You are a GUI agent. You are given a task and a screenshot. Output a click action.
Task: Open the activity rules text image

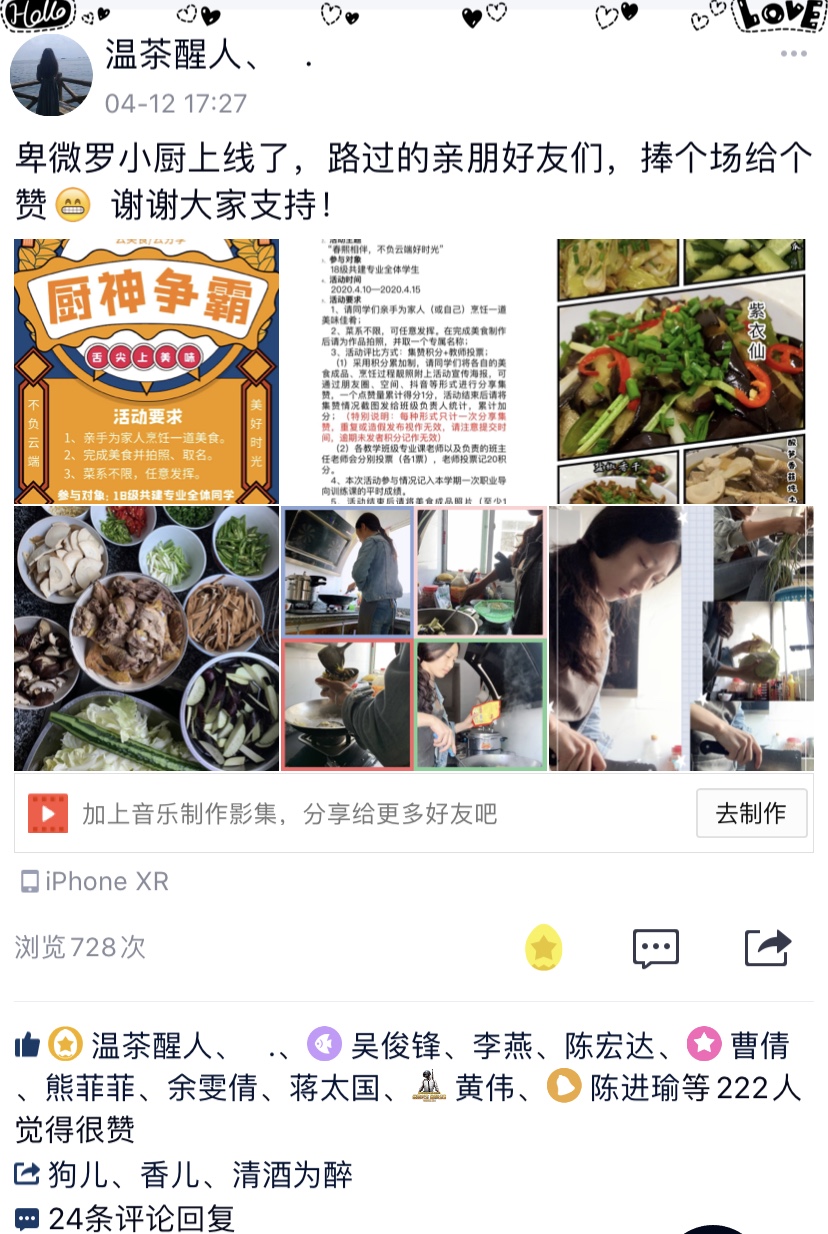pos(414,371)
